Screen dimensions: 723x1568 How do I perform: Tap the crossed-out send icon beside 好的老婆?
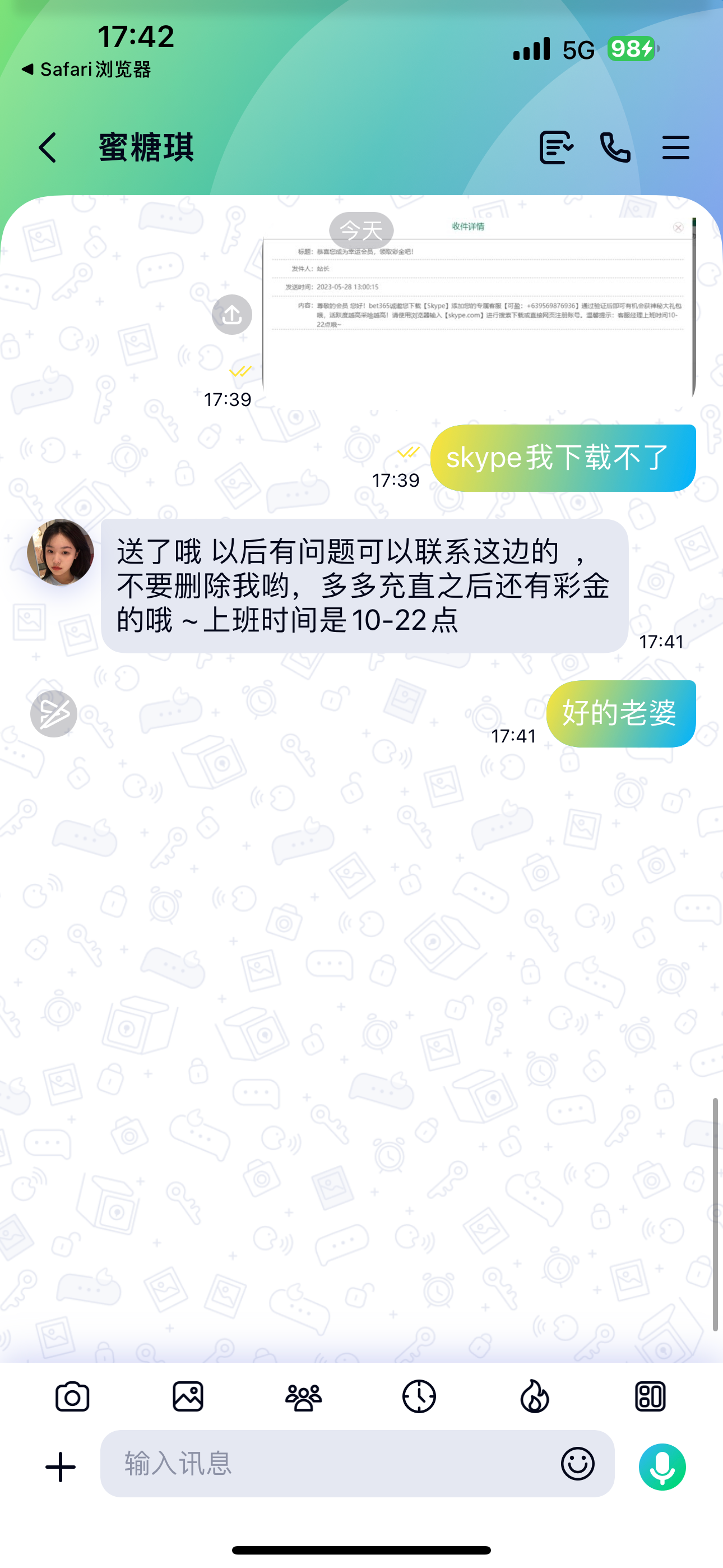[x=54, y=713]
